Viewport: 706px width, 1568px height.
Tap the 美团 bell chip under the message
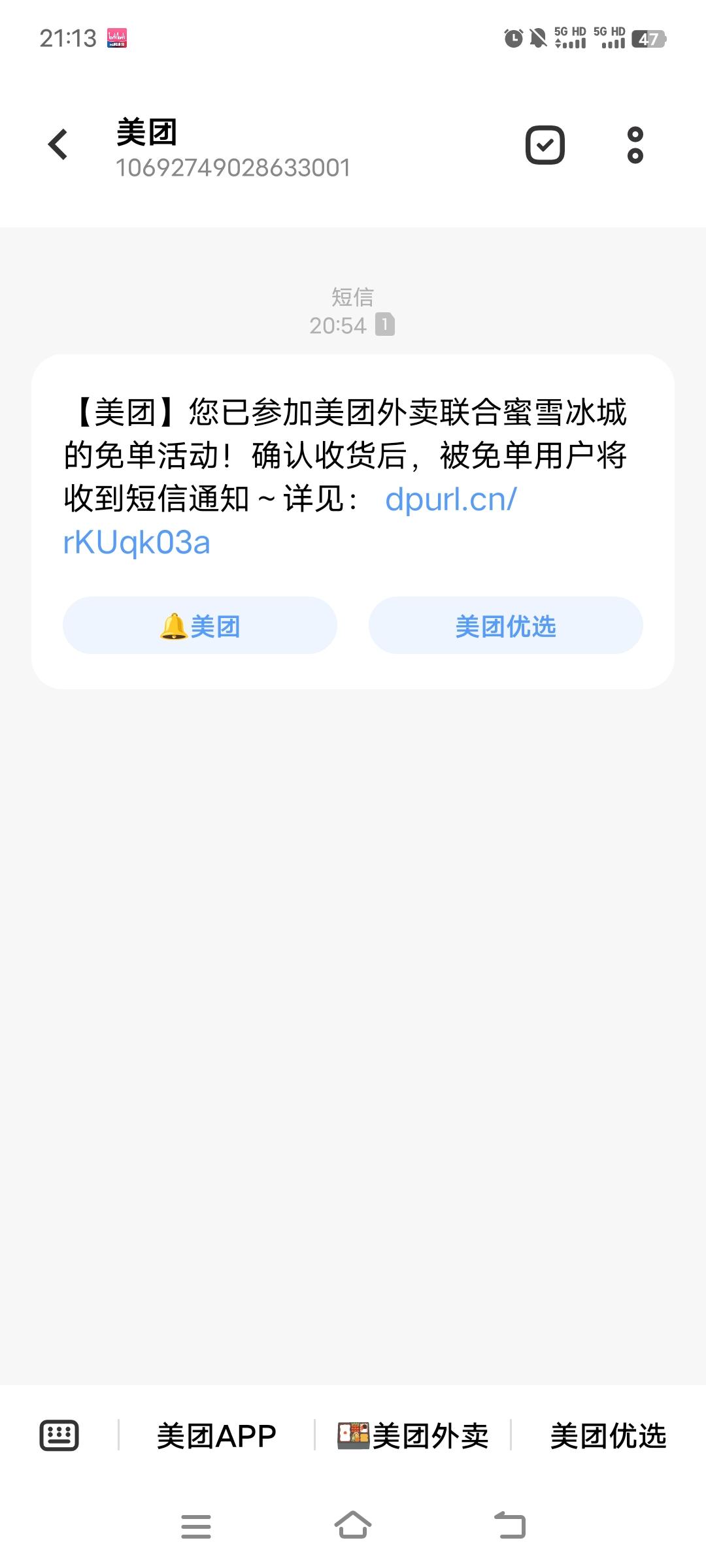pyautogui.click(x=200, y=626)
